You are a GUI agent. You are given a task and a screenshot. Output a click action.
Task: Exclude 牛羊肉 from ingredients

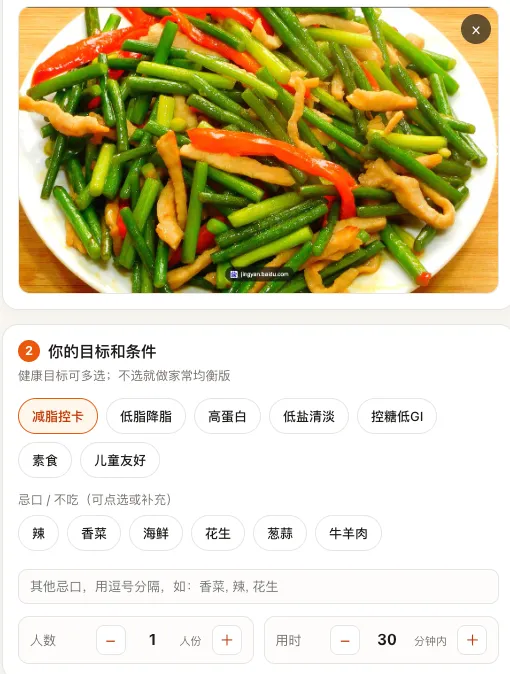coord(348,533)
